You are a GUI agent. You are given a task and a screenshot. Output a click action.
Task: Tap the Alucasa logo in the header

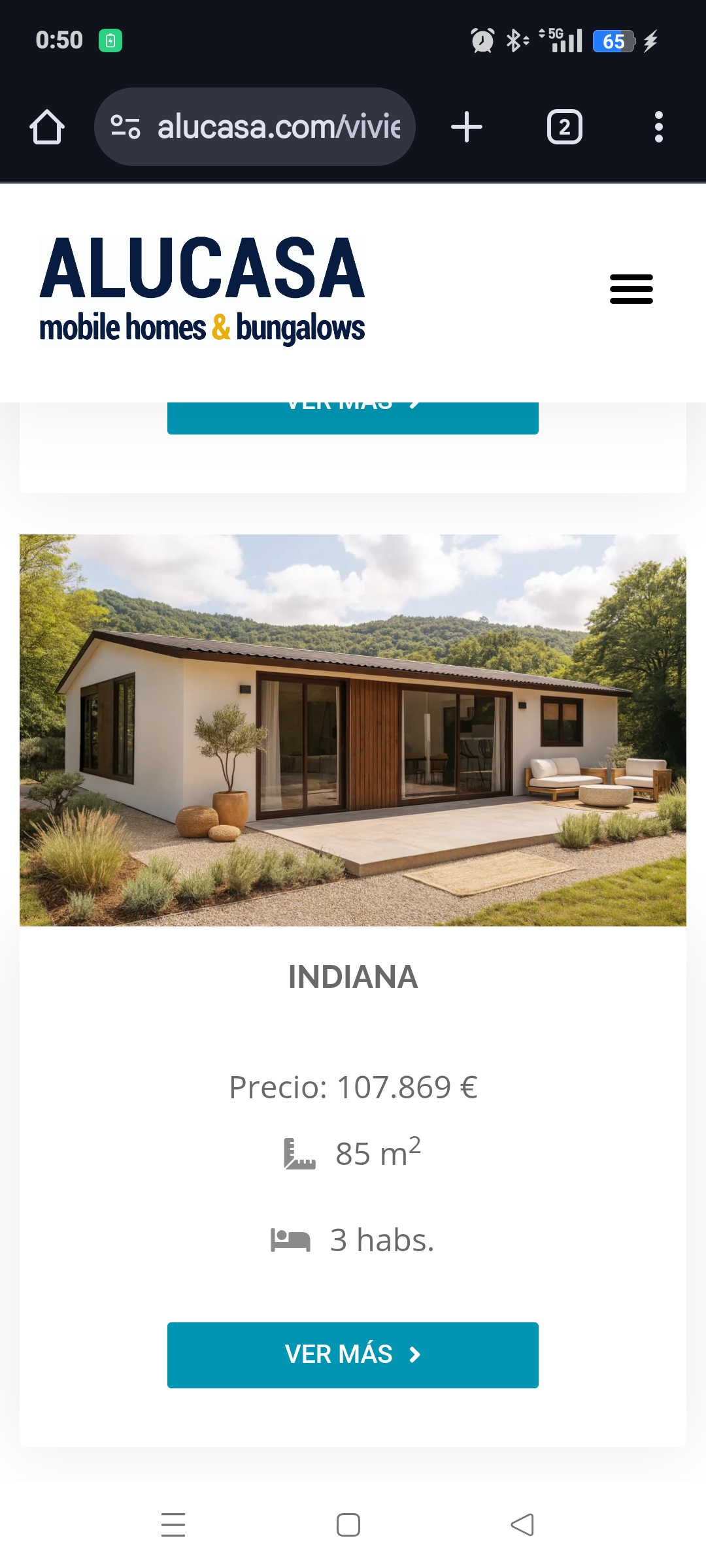(x=203, y=289)
